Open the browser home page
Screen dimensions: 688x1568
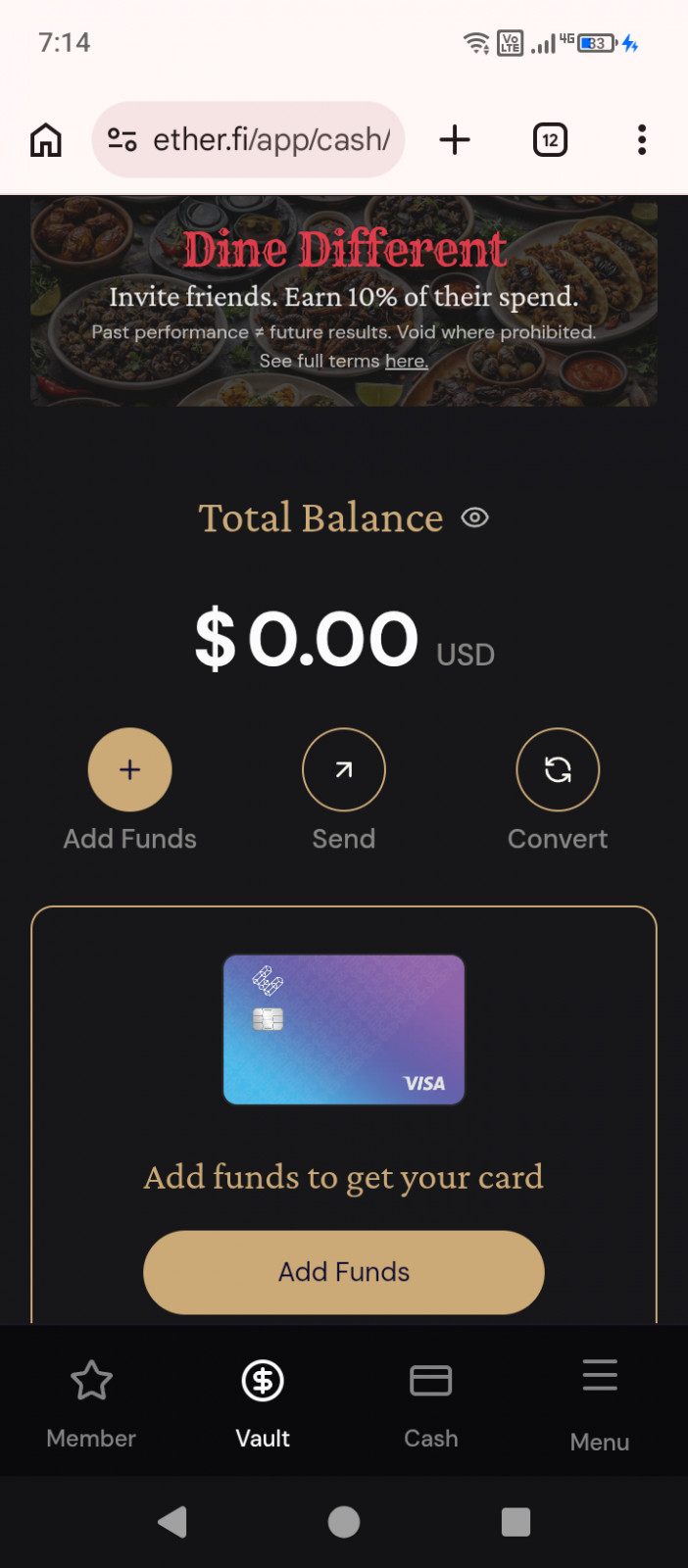(x=46, y=140)
